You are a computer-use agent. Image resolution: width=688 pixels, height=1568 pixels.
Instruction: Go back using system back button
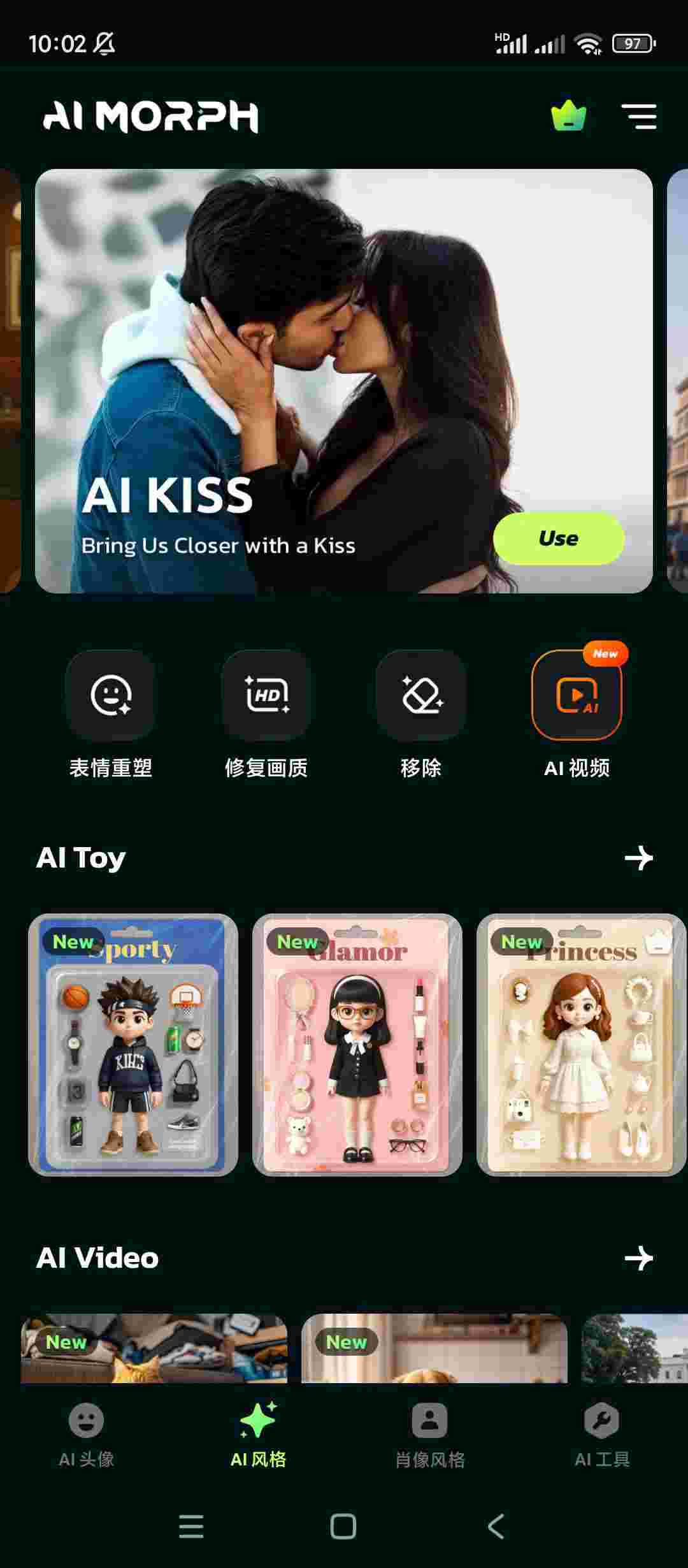pos(496,1527)
